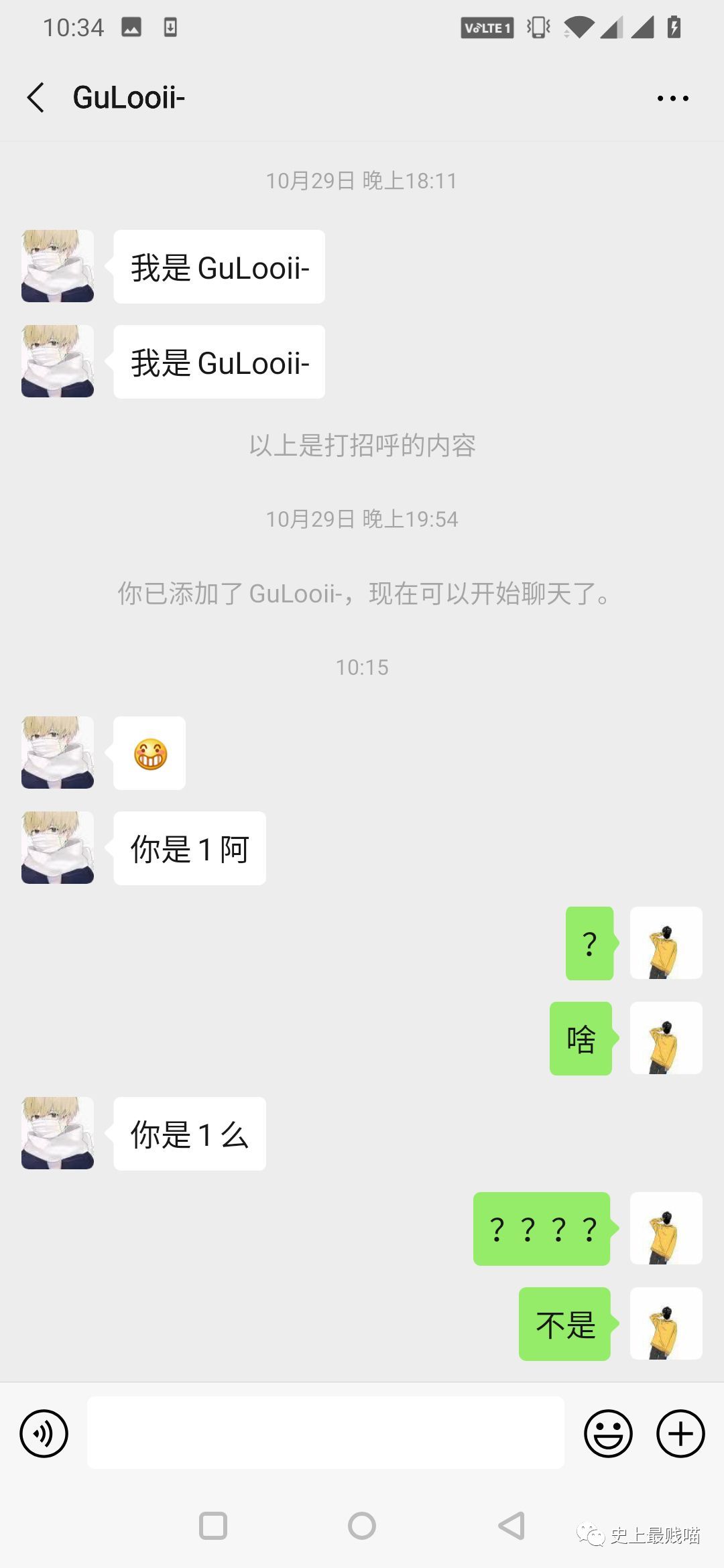This screenshot has height=1568, width=724.
Task: Tap your yellow-hoodie avatar beside the '不是' reply
Action: pyautogui.click(x=666, y=1323)
